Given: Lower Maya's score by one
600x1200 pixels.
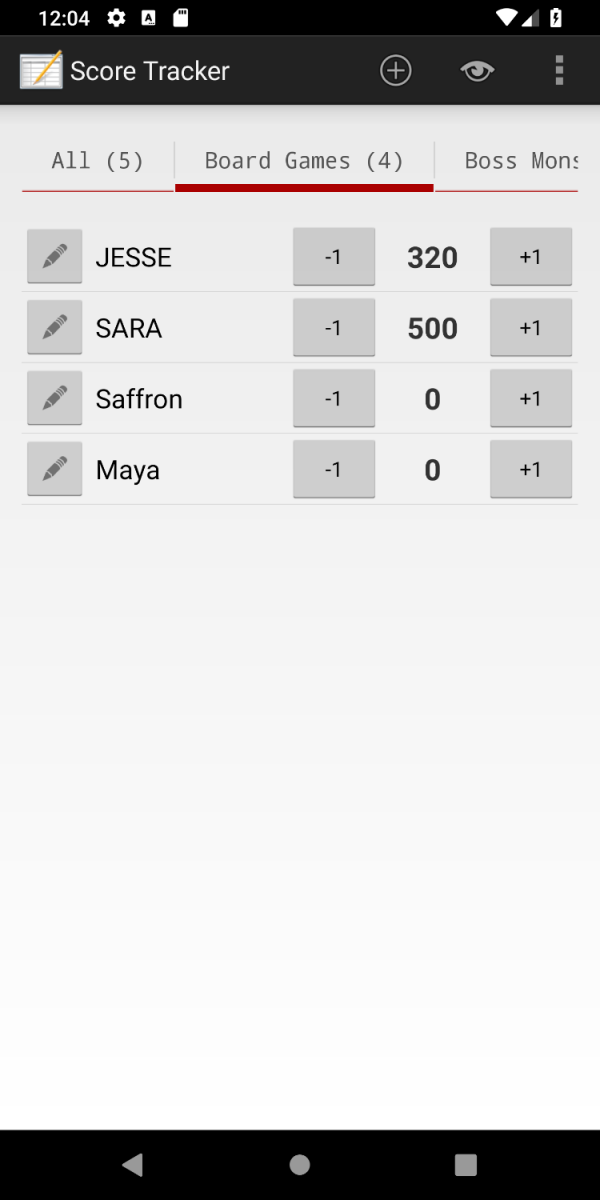Looking at the screenshot, I should point(334,470).
